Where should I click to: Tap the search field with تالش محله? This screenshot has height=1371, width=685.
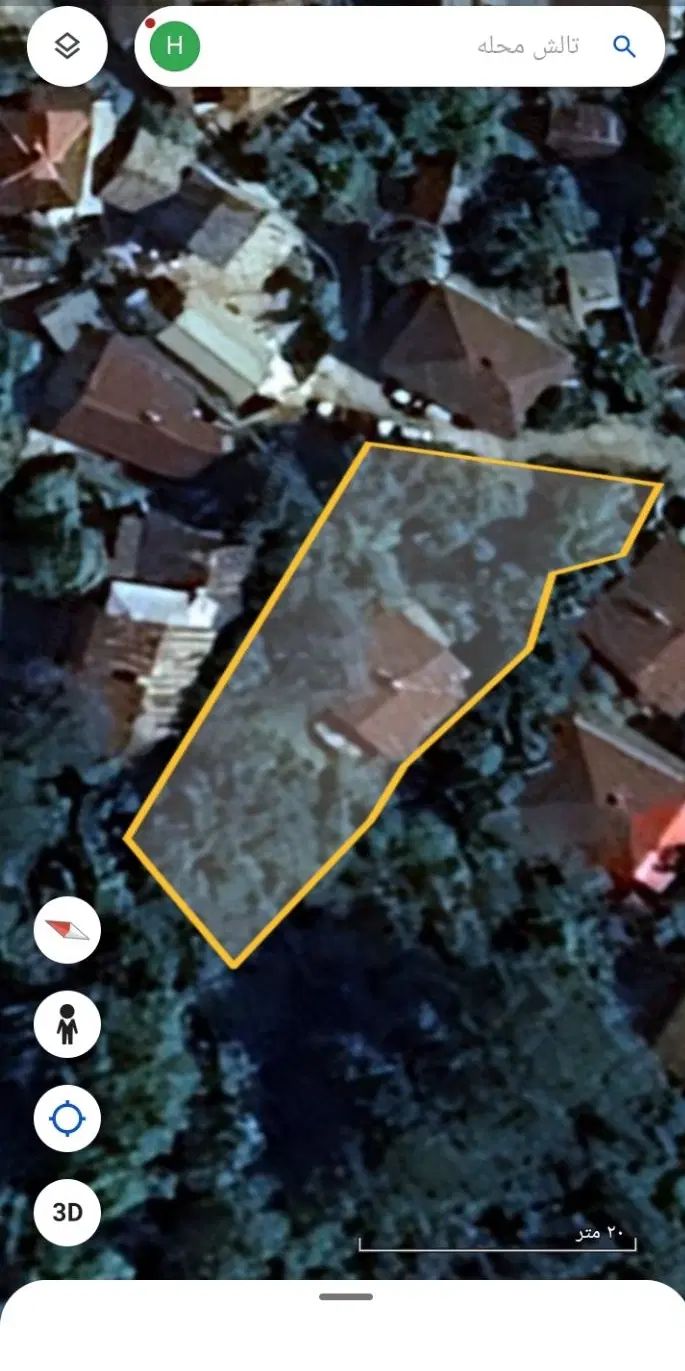click(x=400, y=46)
